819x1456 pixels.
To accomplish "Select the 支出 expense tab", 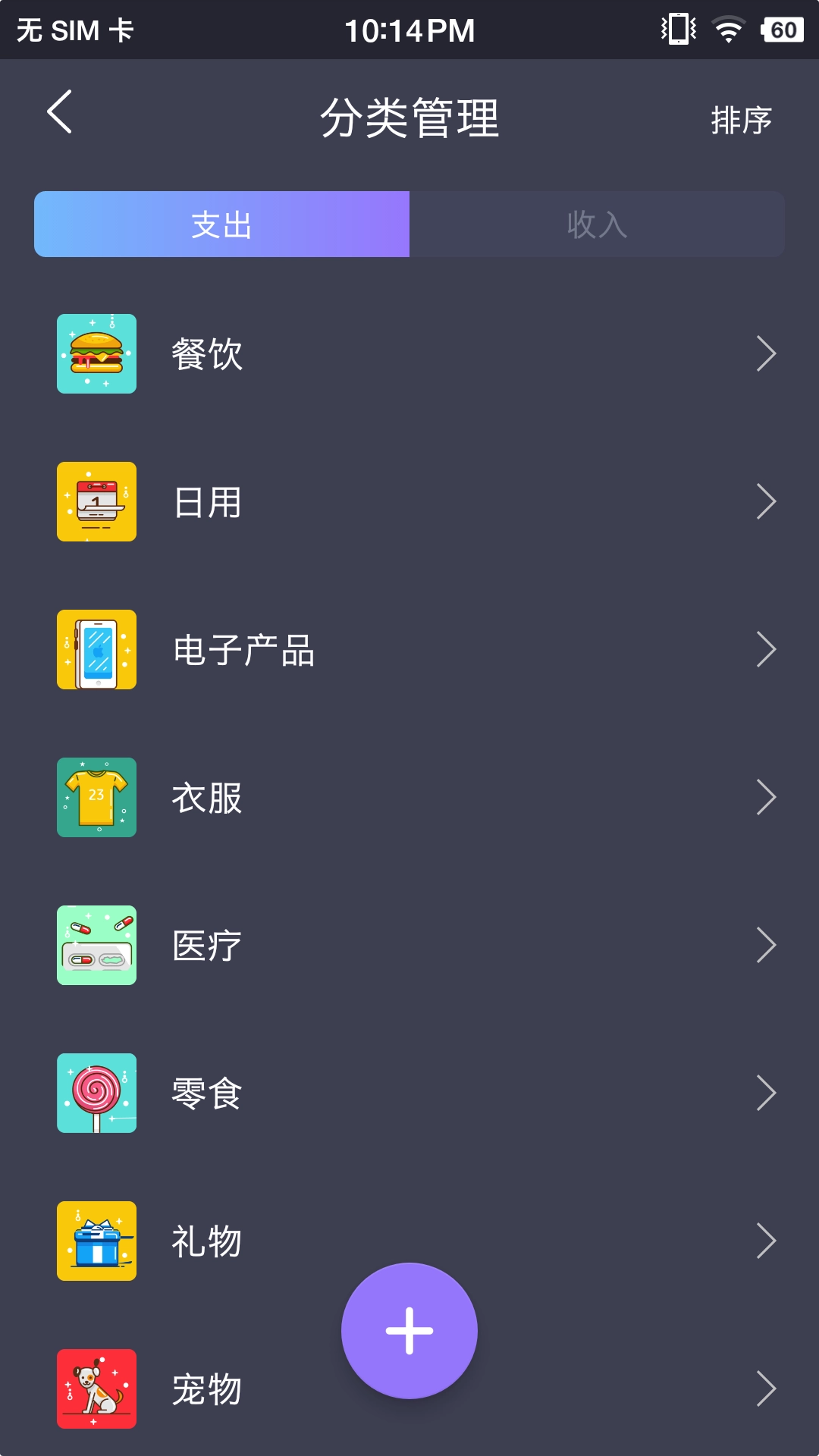I will pyautogui.click(x=220, y=224).
